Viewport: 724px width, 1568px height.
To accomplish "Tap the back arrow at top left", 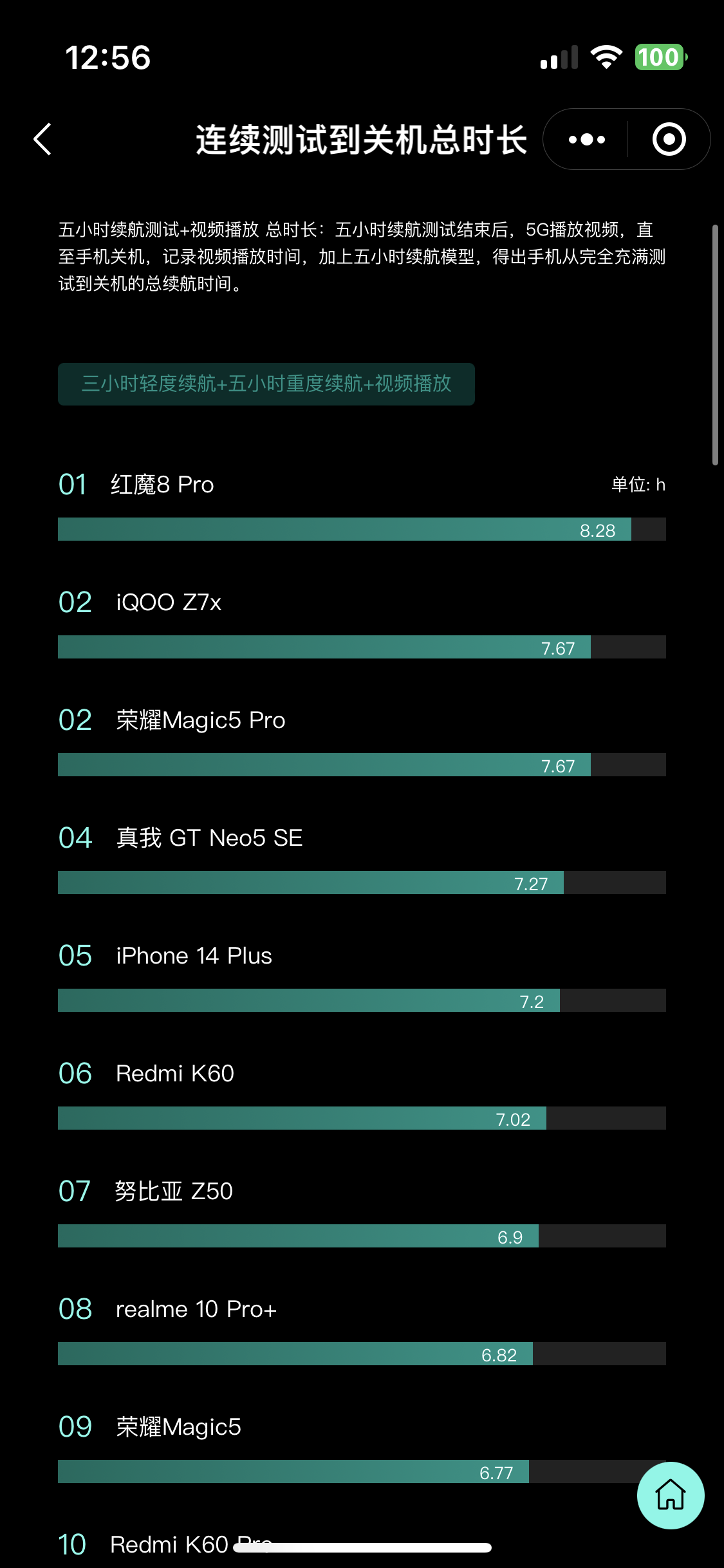I will (x=41, y=139).
